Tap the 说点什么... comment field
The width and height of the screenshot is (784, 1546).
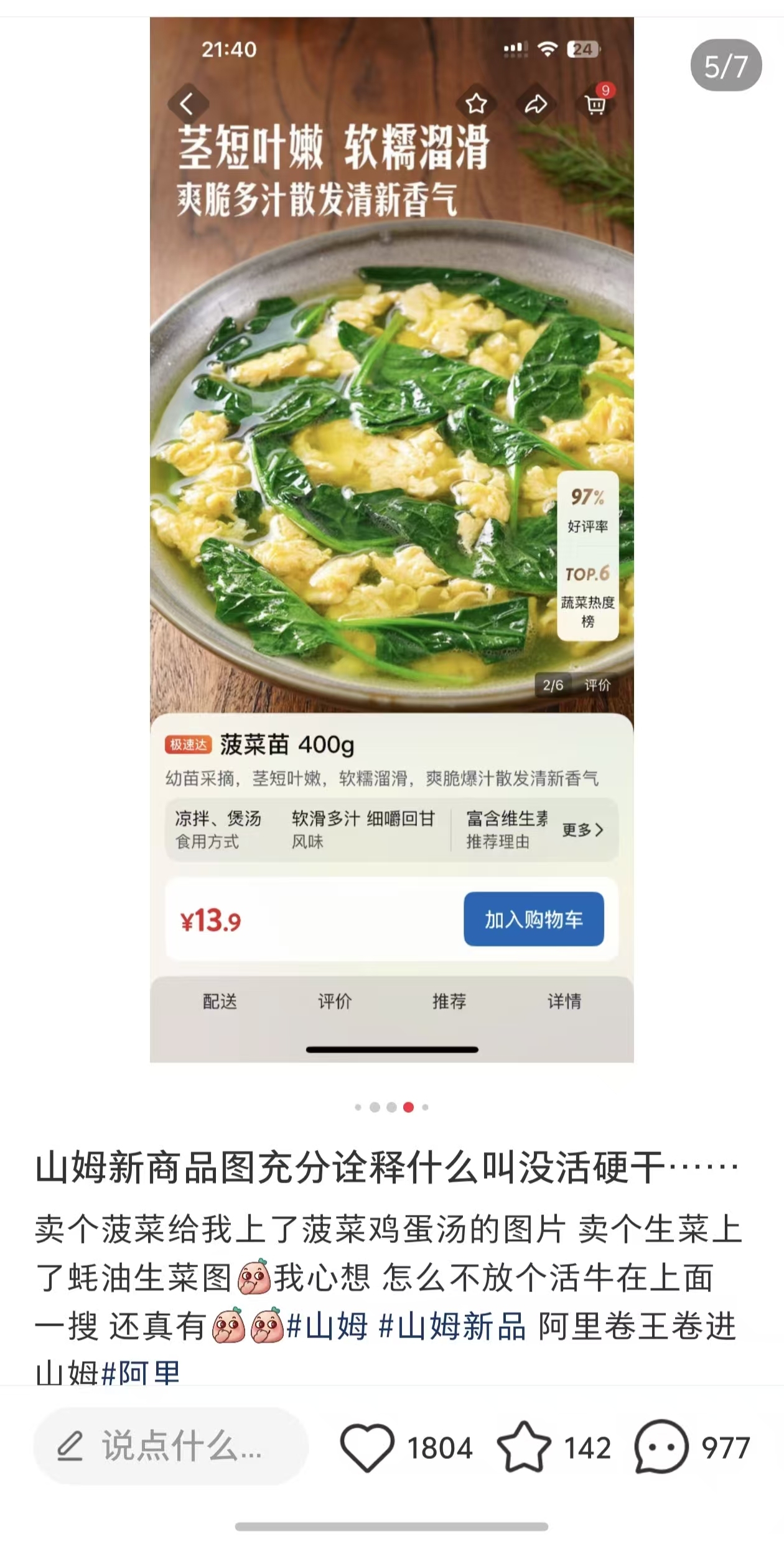click(x=170, y=1446)
